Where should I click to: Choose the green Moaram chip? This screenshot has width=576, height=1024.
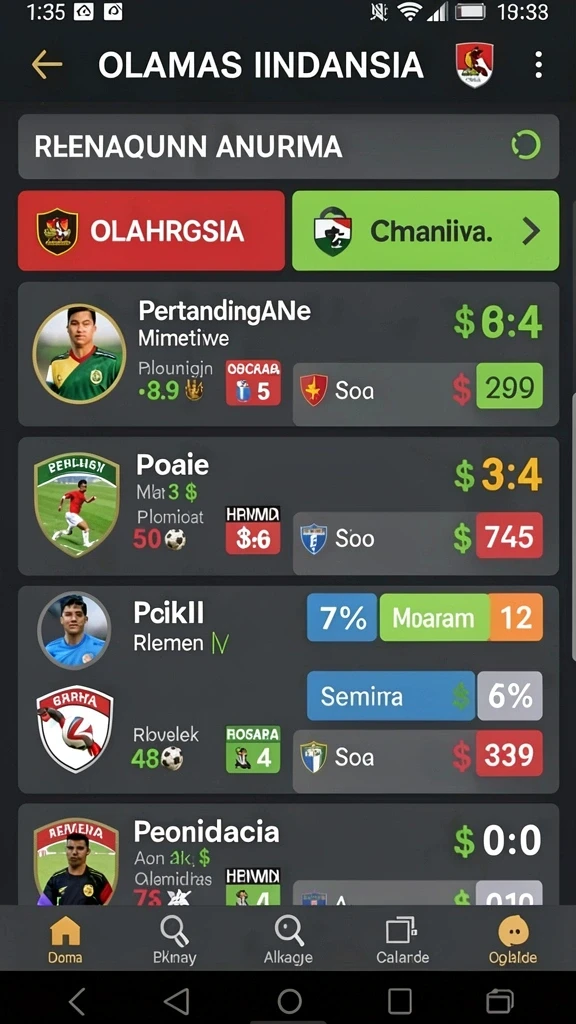coord(434,617)
